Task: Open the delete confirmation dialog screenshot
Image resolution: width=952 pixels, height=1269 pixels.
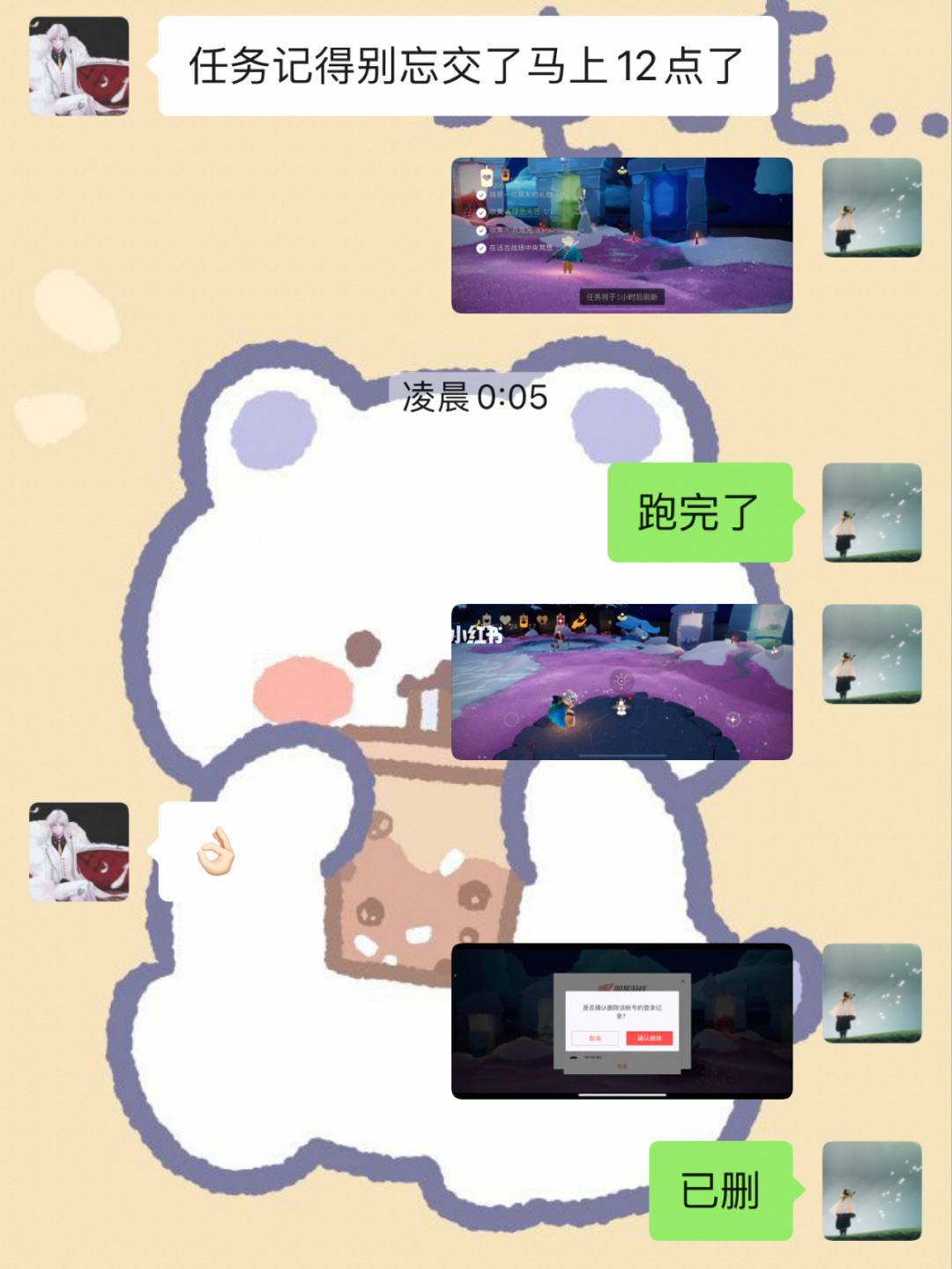Action: tap(621, 1021)
